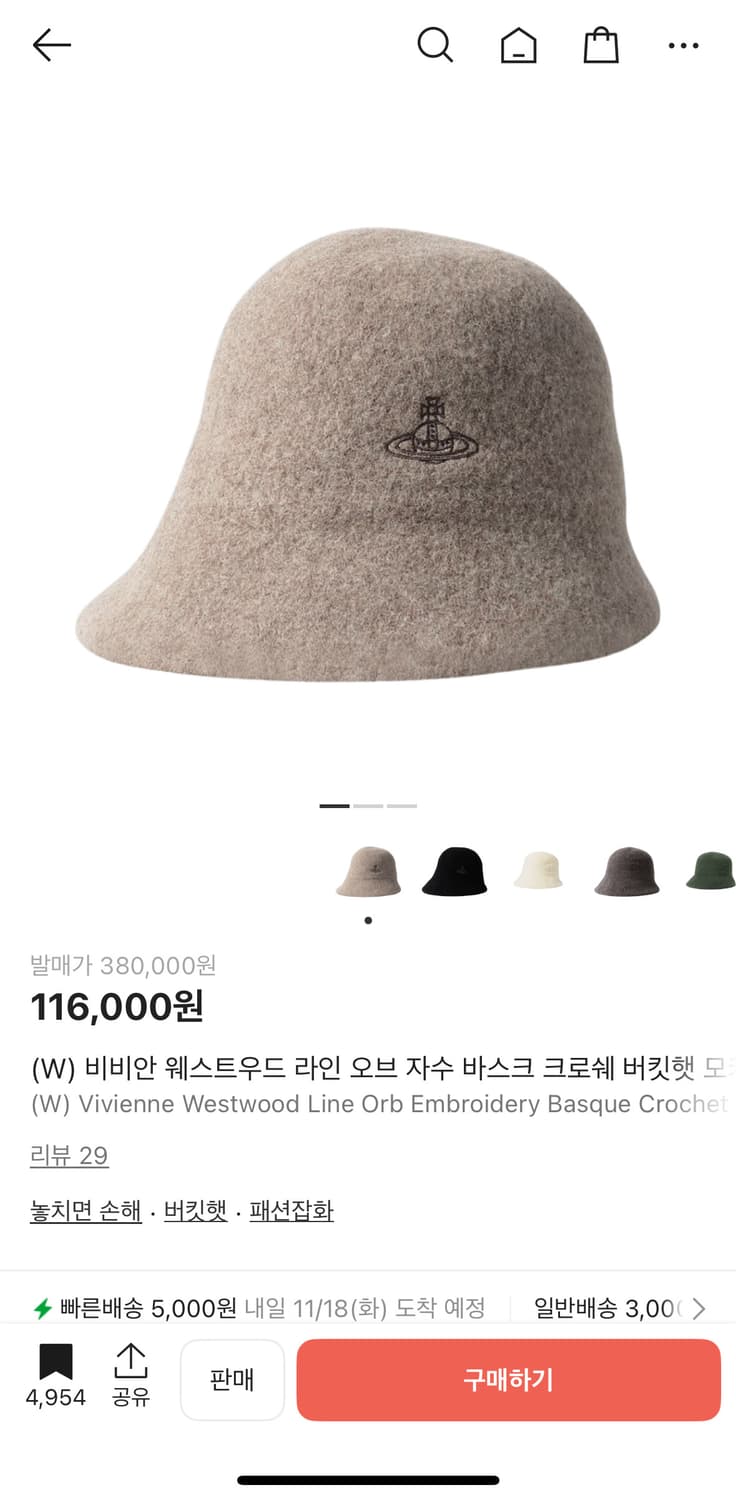The height and width of the screenshot is (1500, 736).
Task: Open the 리뷰 29 reviews page
Action: click(68, 1155)
